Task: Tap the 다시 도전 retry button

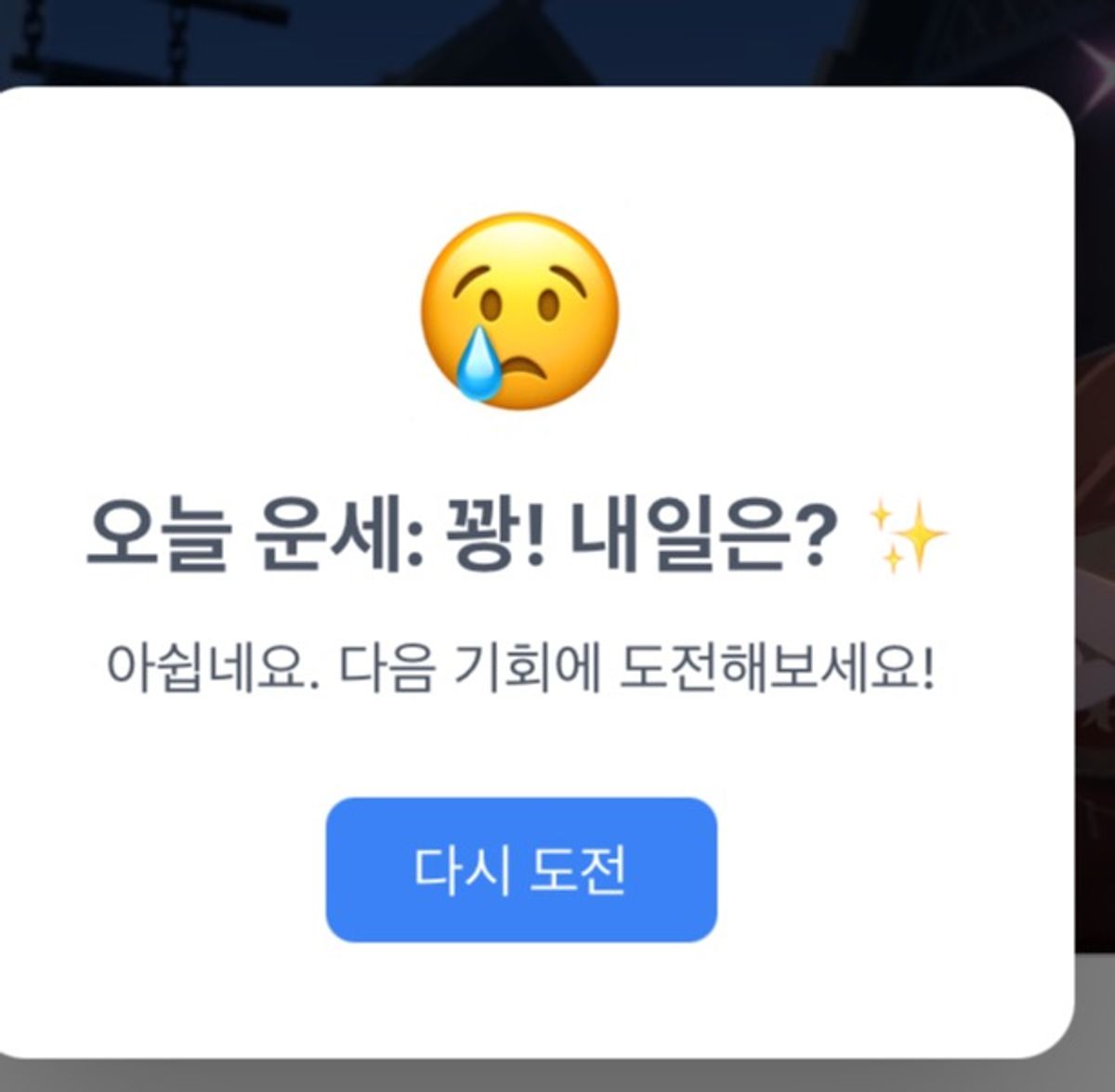Action: point(520,869)
